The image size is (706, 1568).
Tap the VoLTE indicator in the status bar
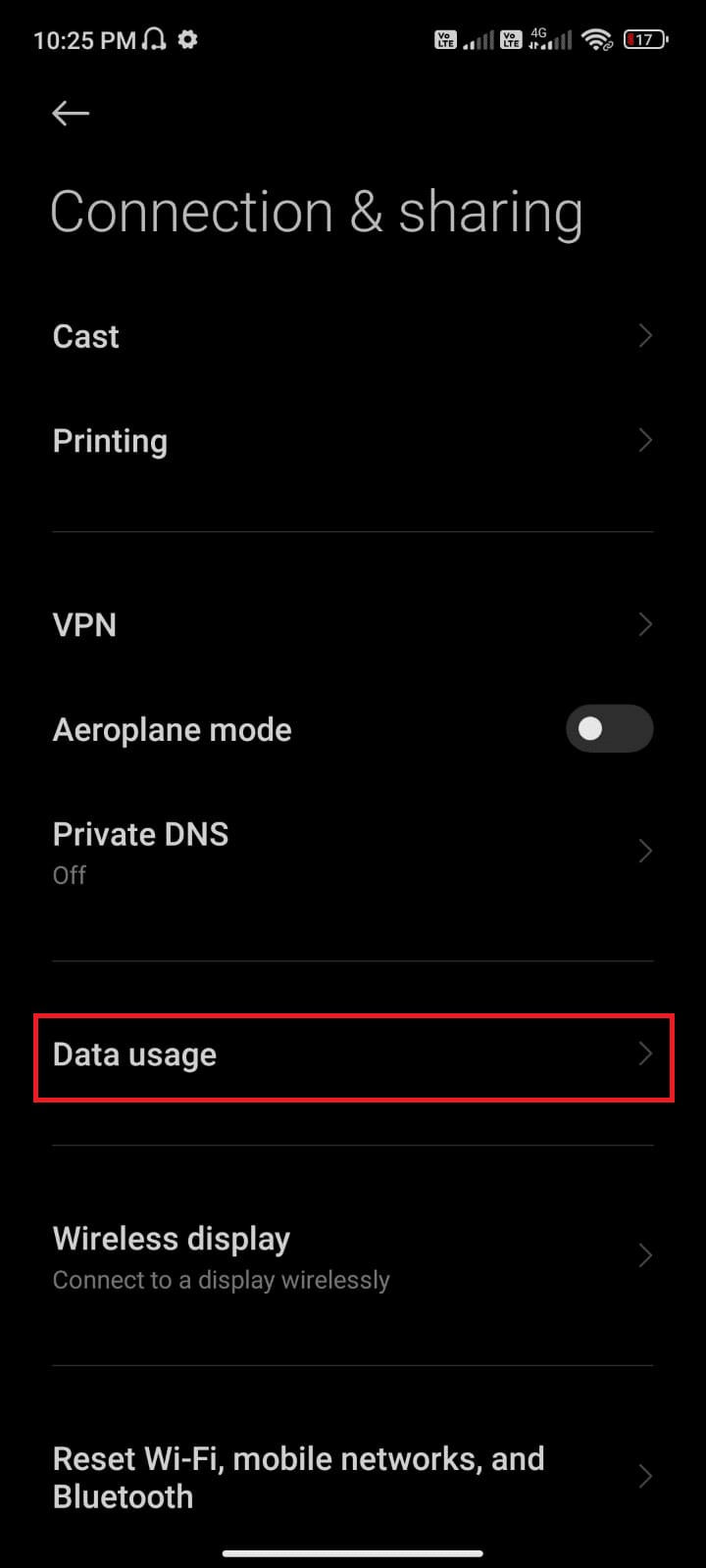[444, 40]
